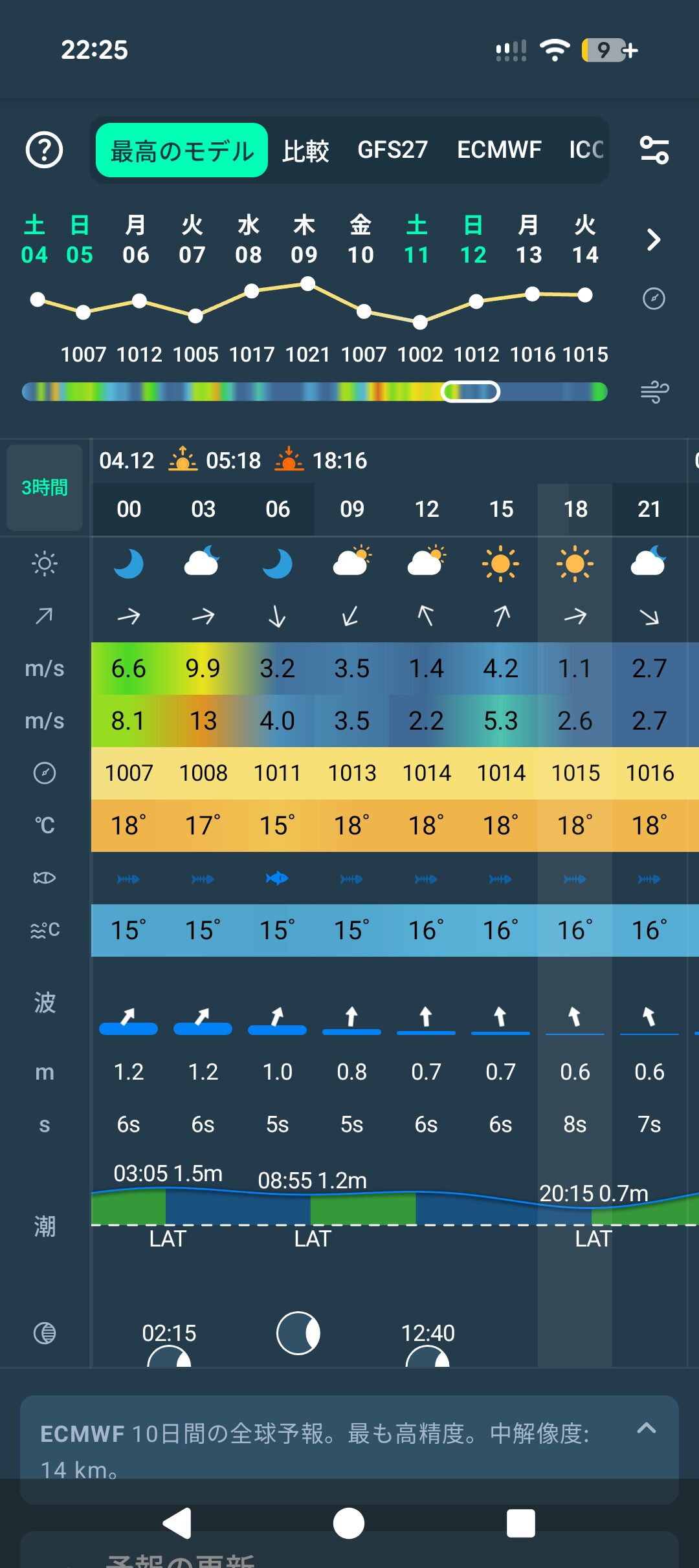Change the 3時間 time step
The width and height of the screenshot is (699, 1568).
[x=44, y=487]
